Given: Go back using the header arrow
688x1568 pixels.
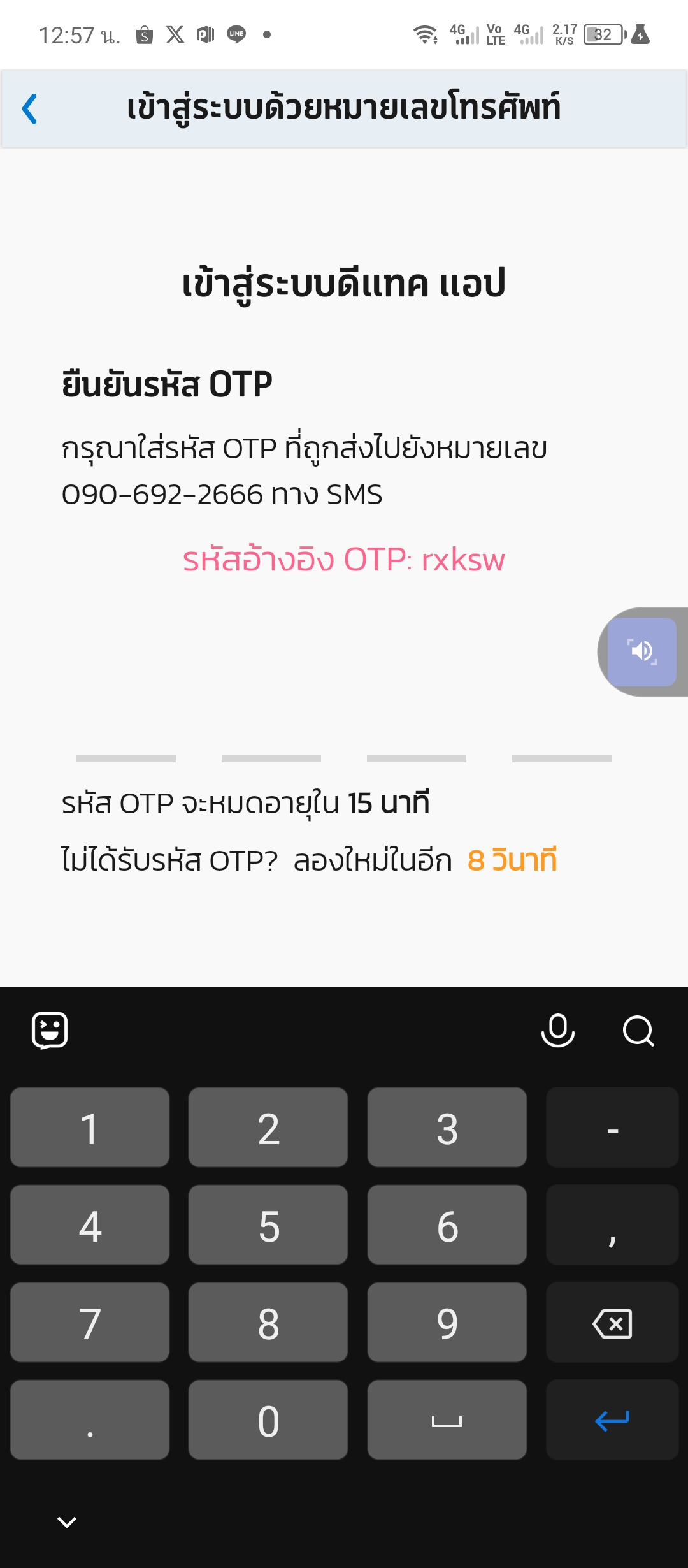Looking at the screenshot, I should (x=29, y=108).
